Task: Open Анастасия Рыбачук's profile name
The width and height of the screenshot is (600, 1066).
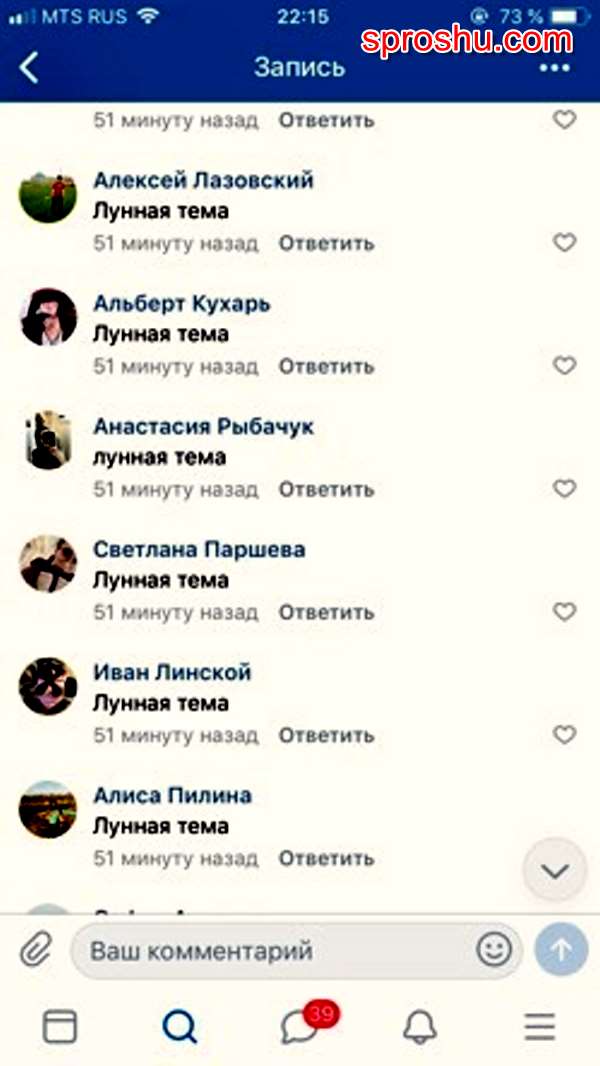Action: 203,426
